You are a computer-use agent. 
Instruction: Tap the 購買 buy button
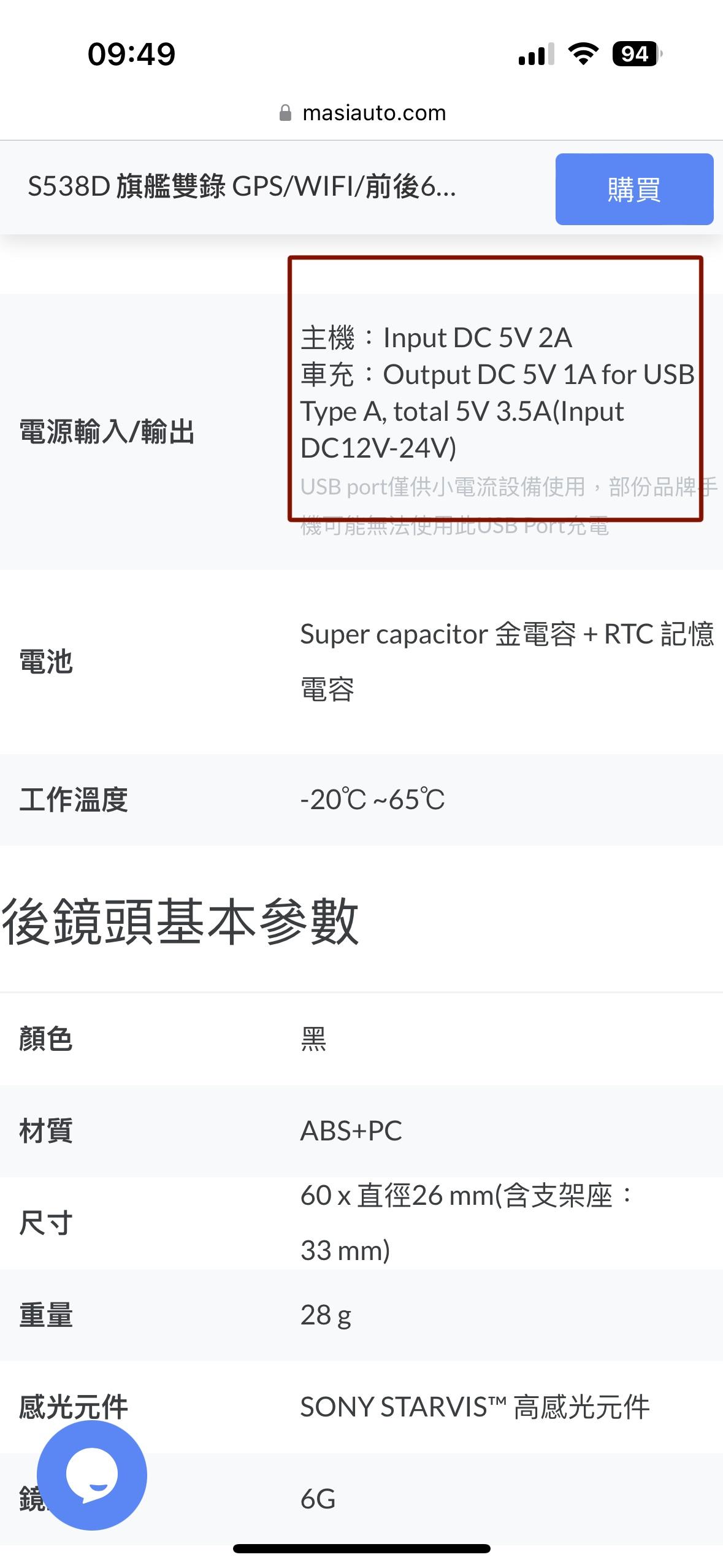pyautogui.click(x=634, y=189)
